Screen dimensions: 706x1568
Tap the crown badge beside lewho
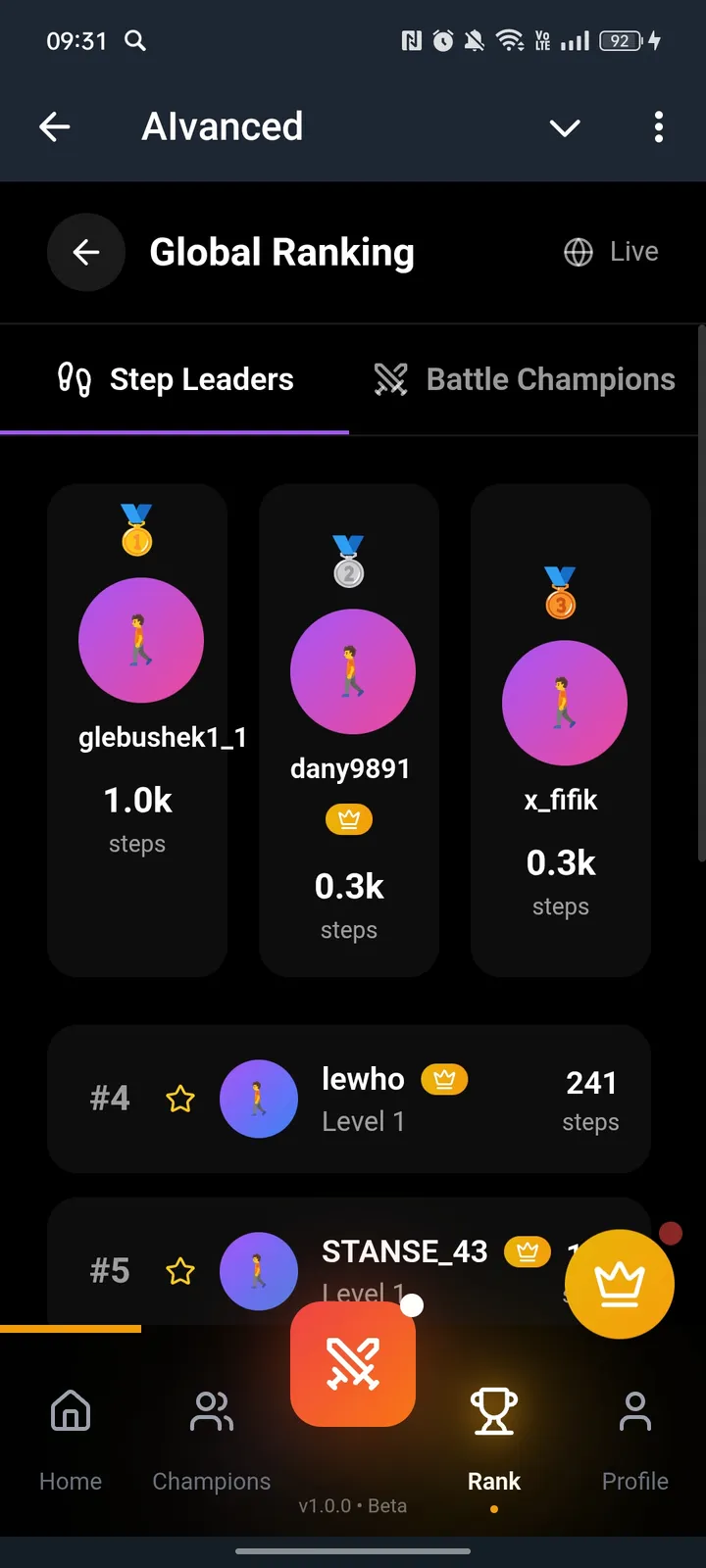(445, 1079)
